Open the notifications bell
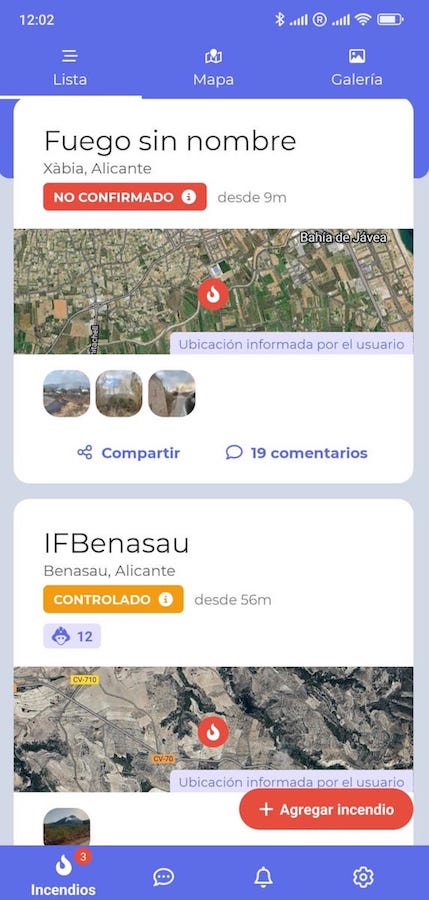Viewport: 429px width, 900px height. pos(263,877)
